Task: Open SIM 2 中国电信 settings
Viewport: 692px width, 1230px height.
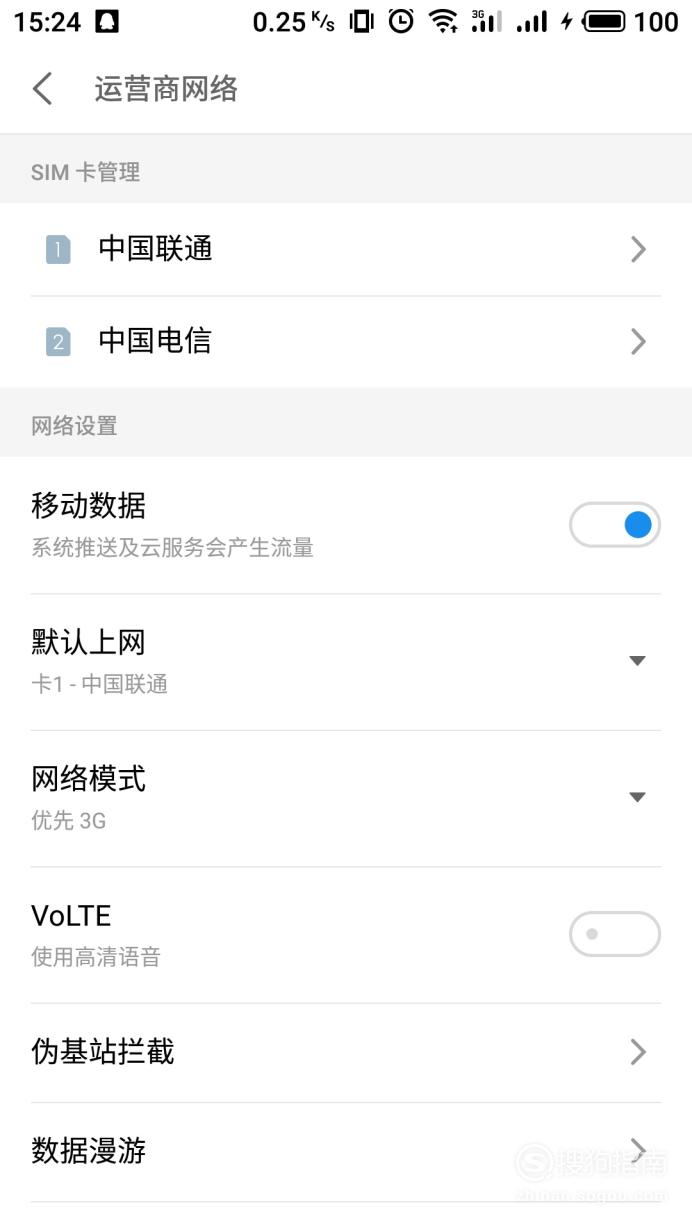Action: [x=346, y=342]
